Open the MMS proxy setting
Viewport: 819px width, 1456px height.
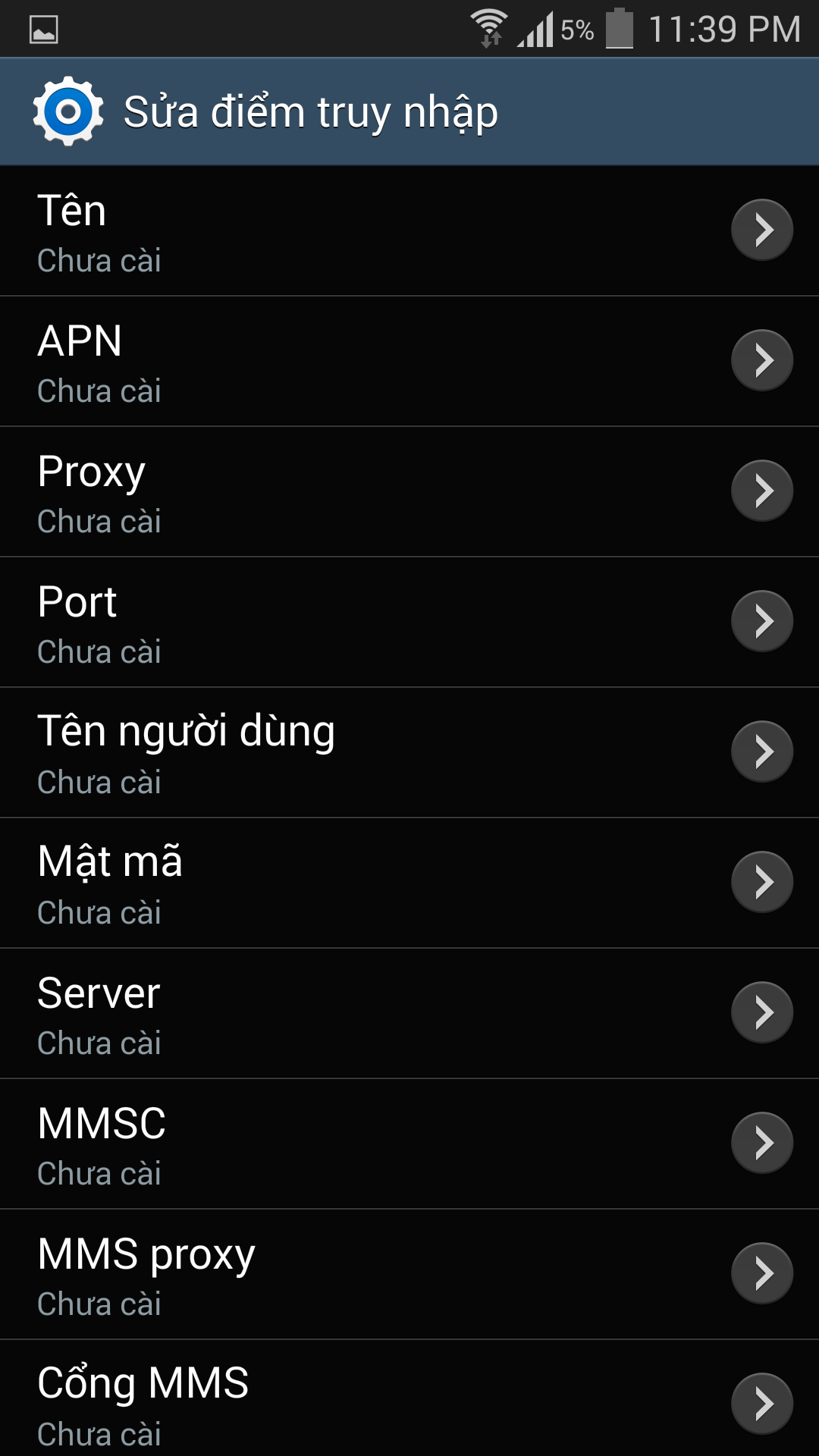click(x=409, y=1274)
